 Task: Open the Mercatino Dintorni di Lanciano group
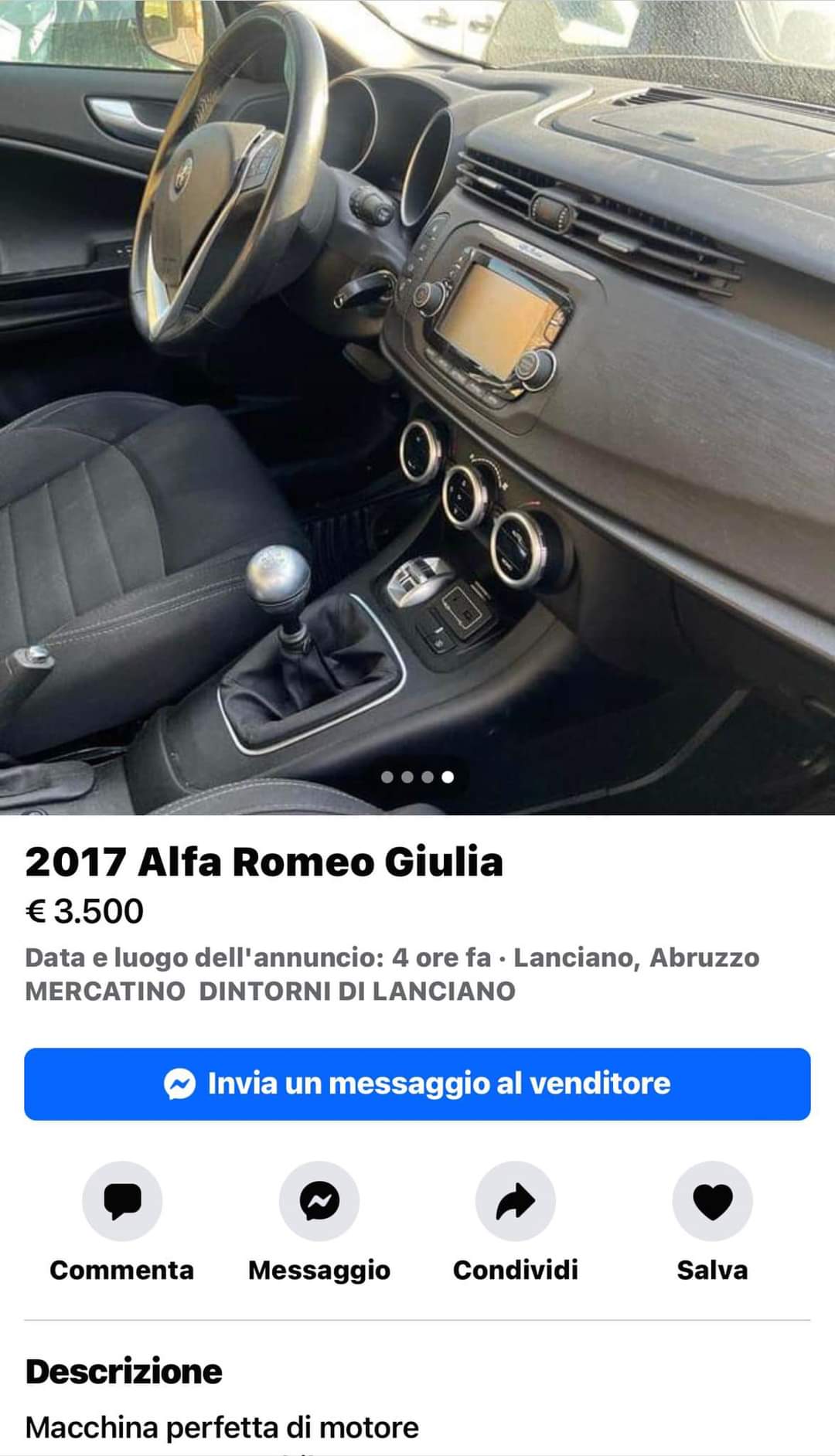[x=270, y=991]
